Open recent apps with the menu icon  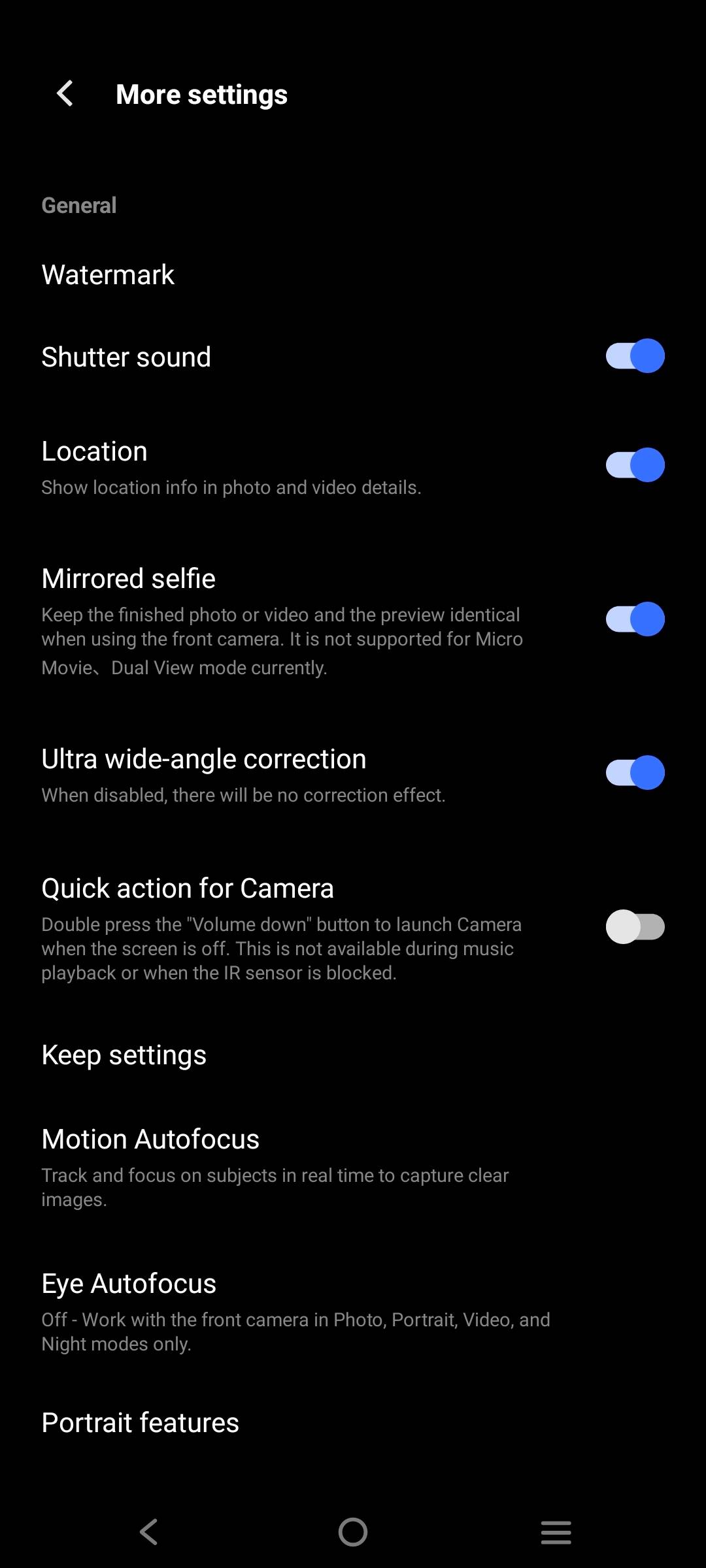(x=556, y=1531)
